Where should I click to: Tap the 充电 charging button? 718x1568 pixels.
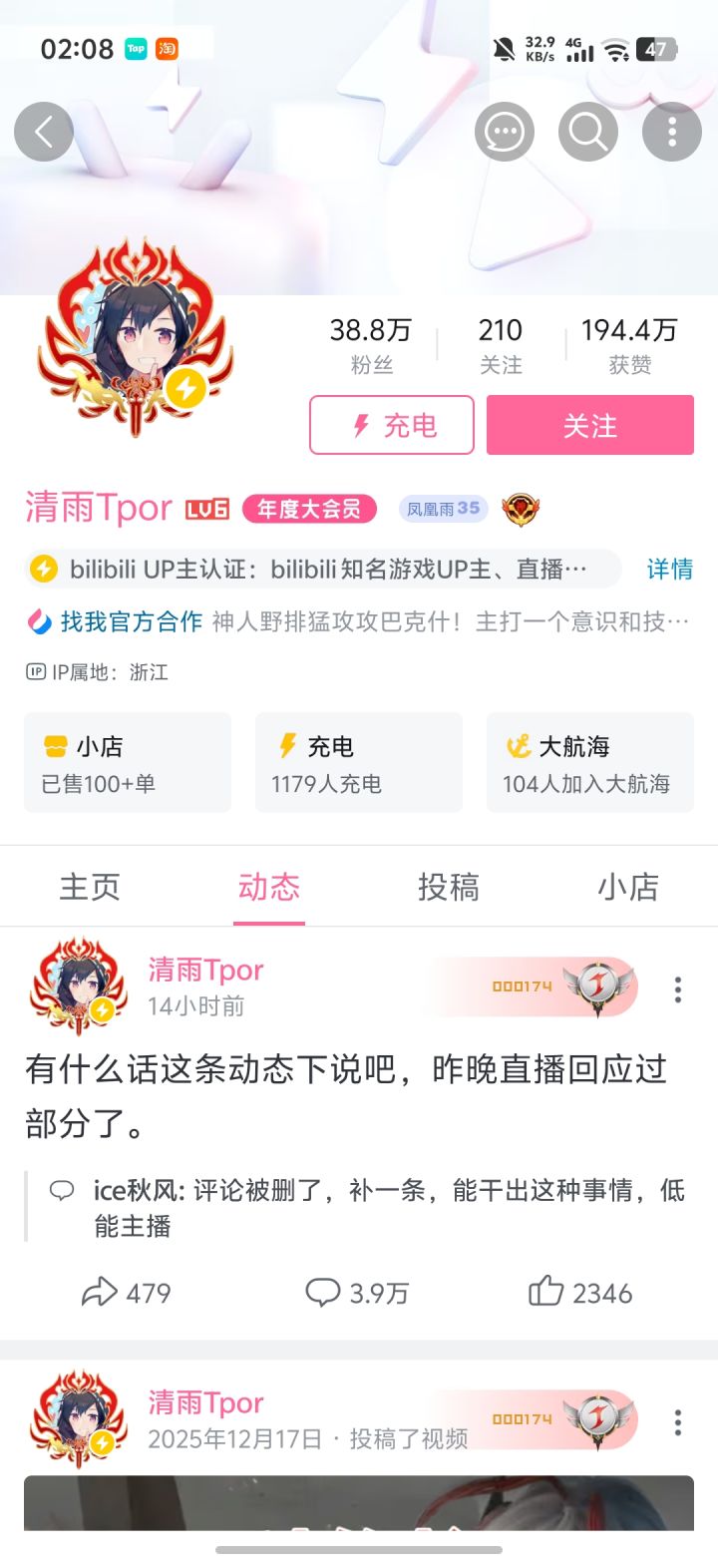point(391,425)
